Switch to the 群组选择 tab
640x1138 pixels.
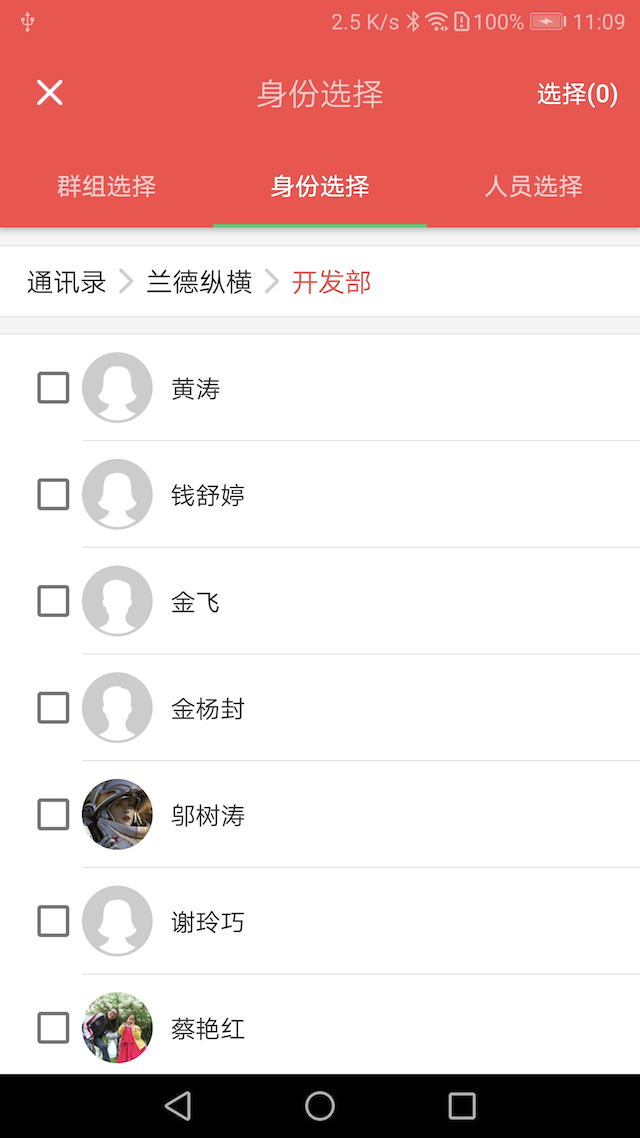pos(106,186)
